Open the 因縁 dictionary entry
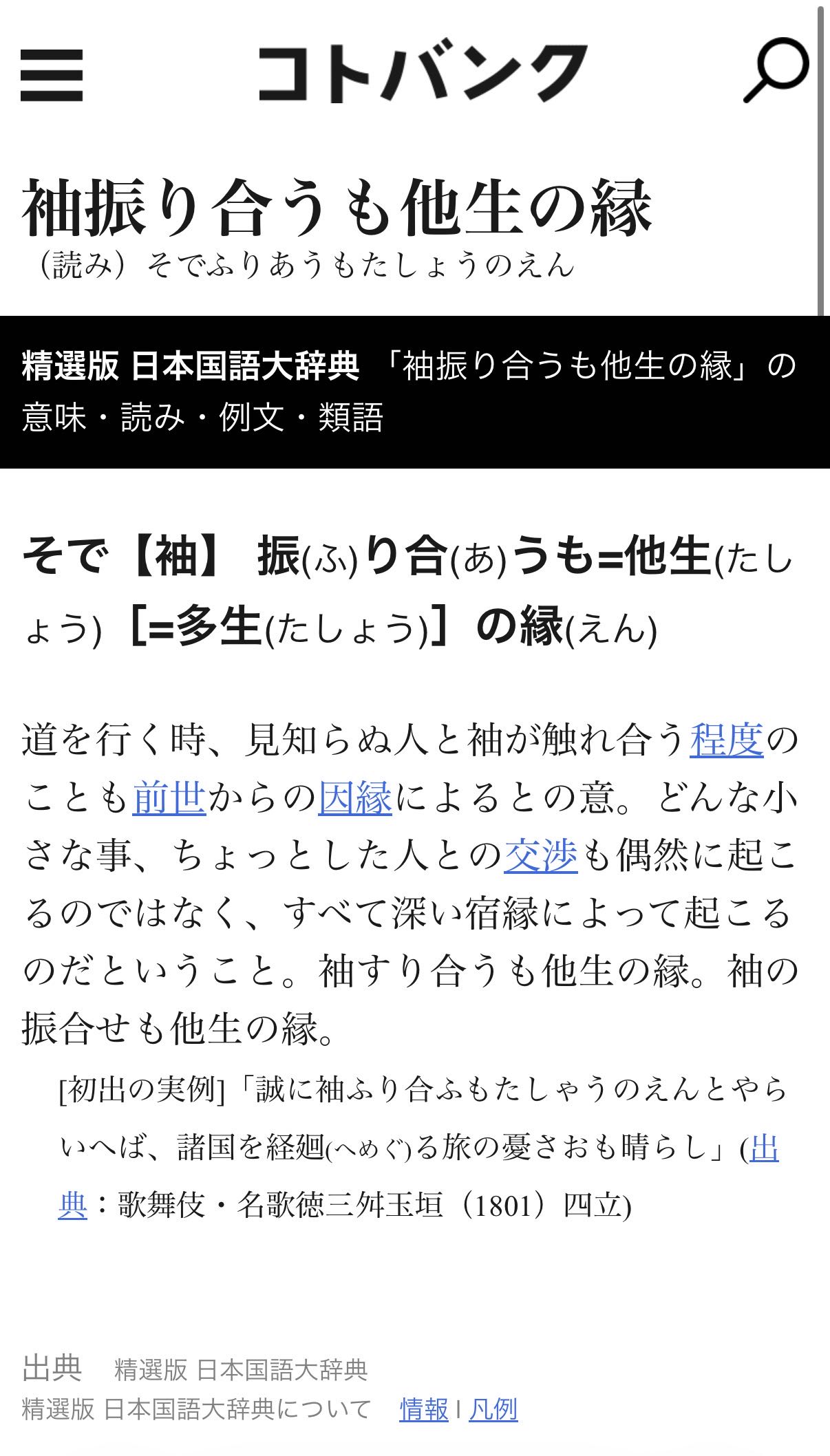This screenshot has width=830, height=1456. click(x=355, y=797)
